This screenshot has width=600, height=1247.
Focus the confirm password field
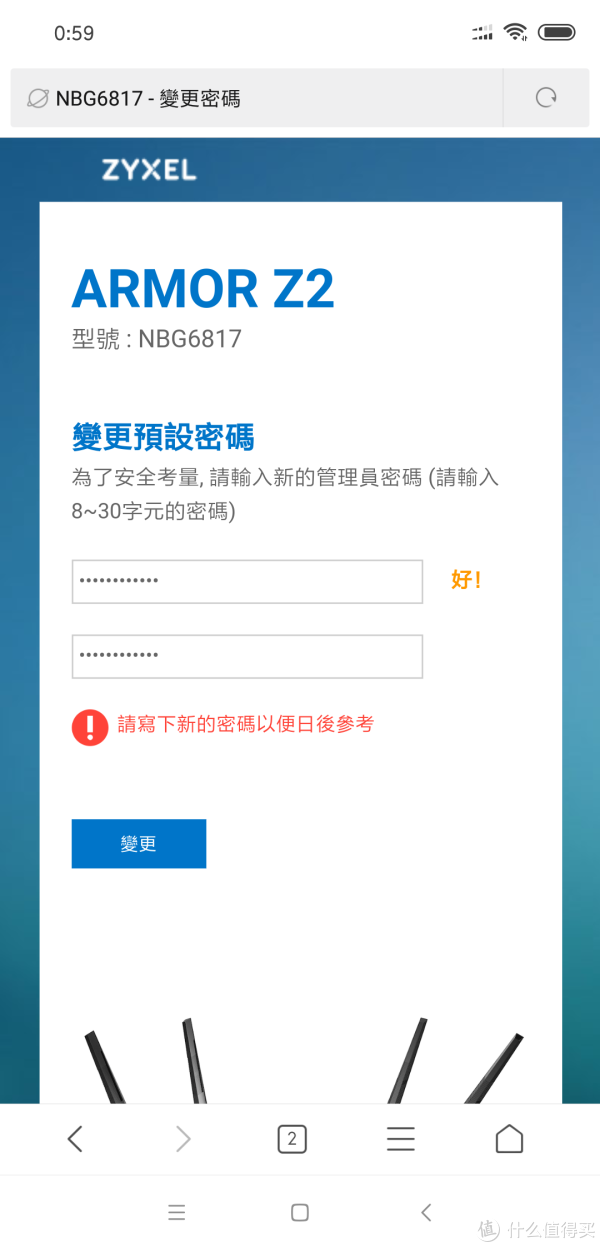tap(247, 656)
